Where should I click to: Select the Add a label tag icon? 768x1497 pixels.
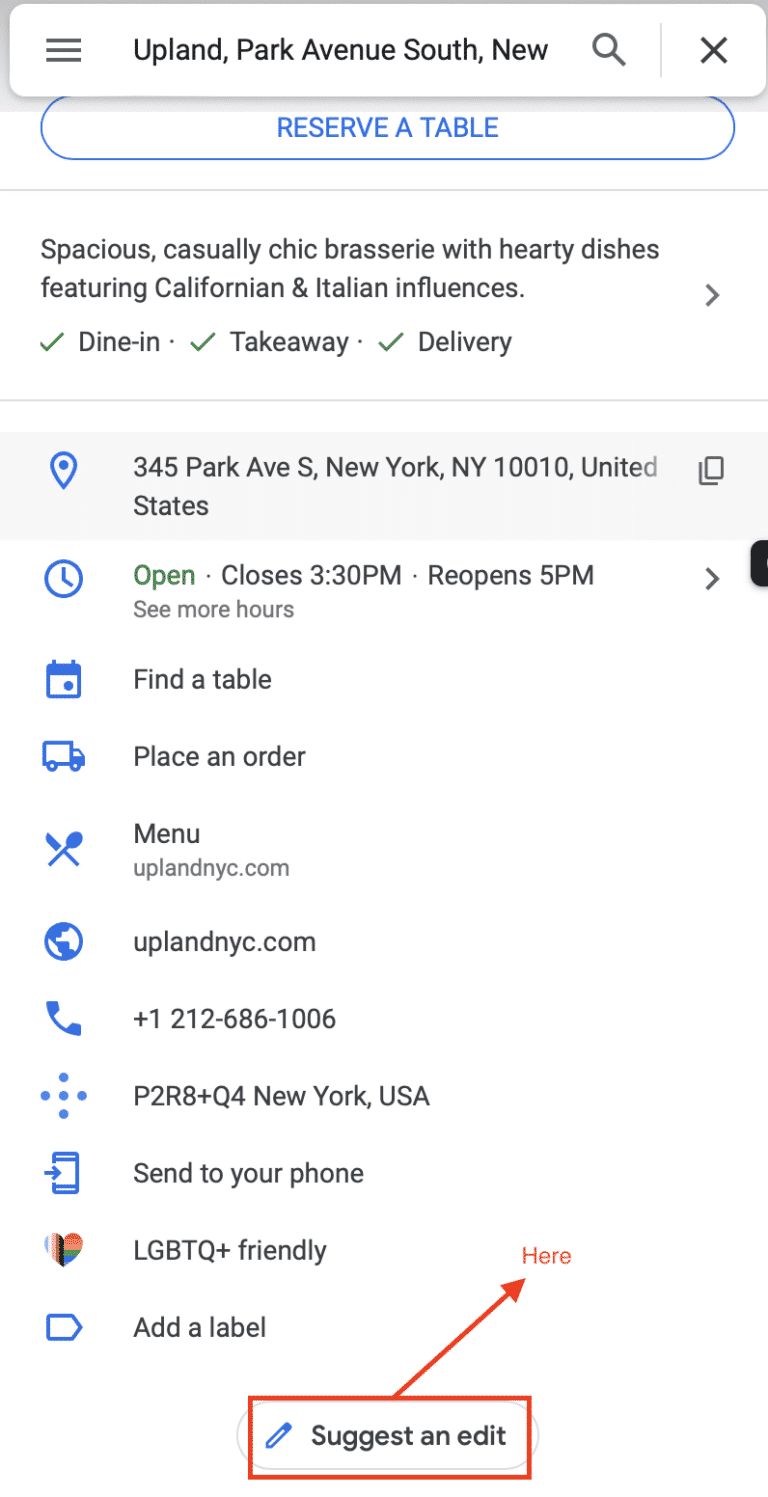[63, 1327]
